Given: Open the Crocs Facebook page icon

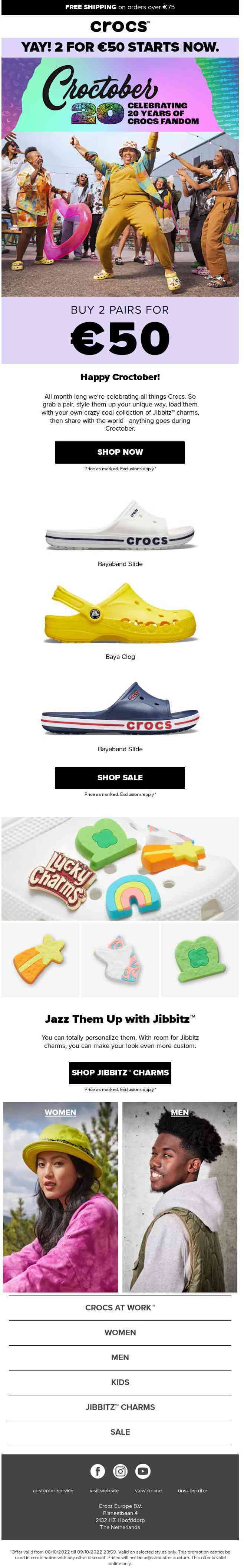Looking at the screenshot, I should click(98, 1471).
